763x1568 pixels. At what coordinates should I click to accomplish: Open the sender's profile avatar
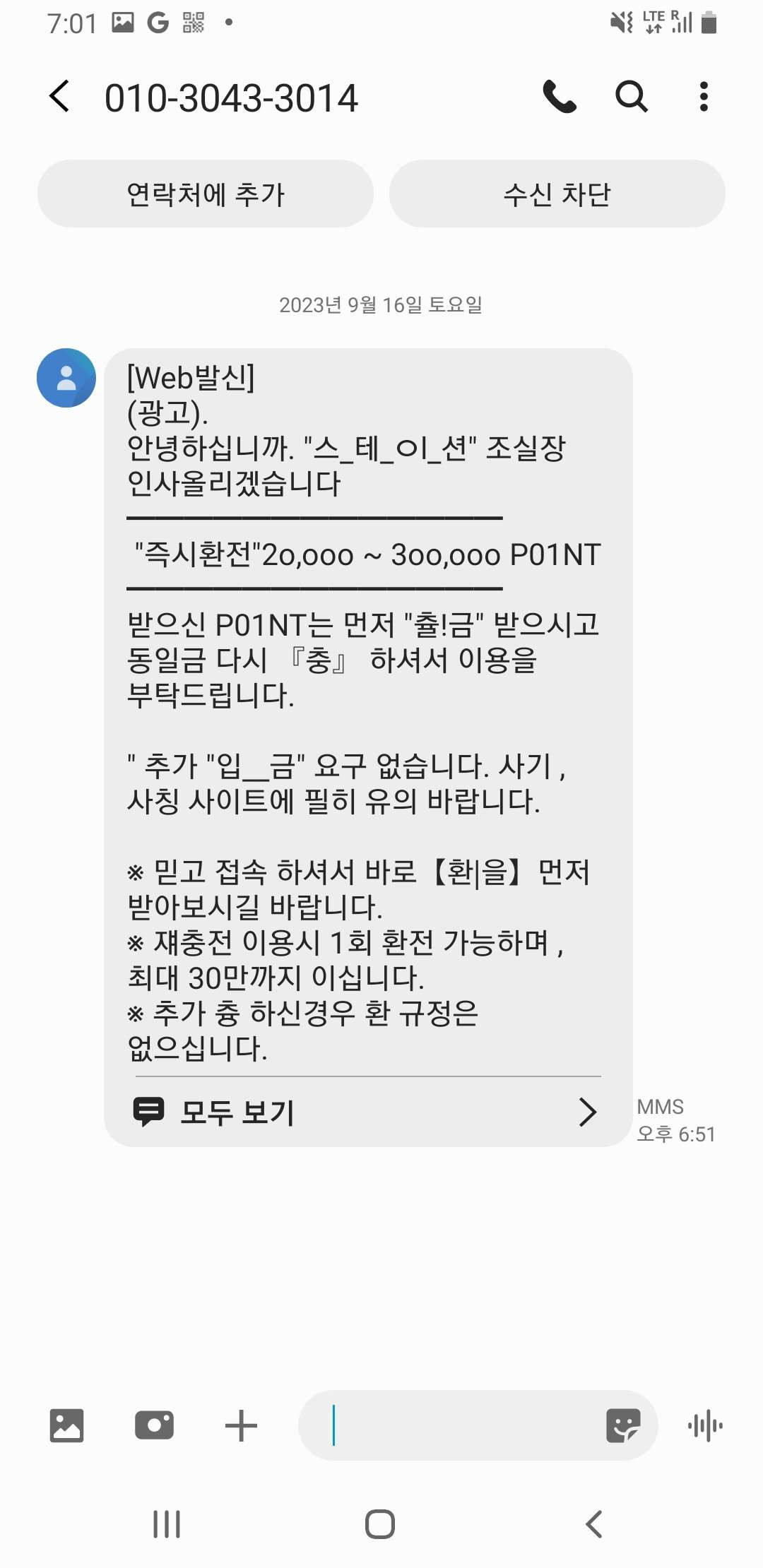click(66, 378)
